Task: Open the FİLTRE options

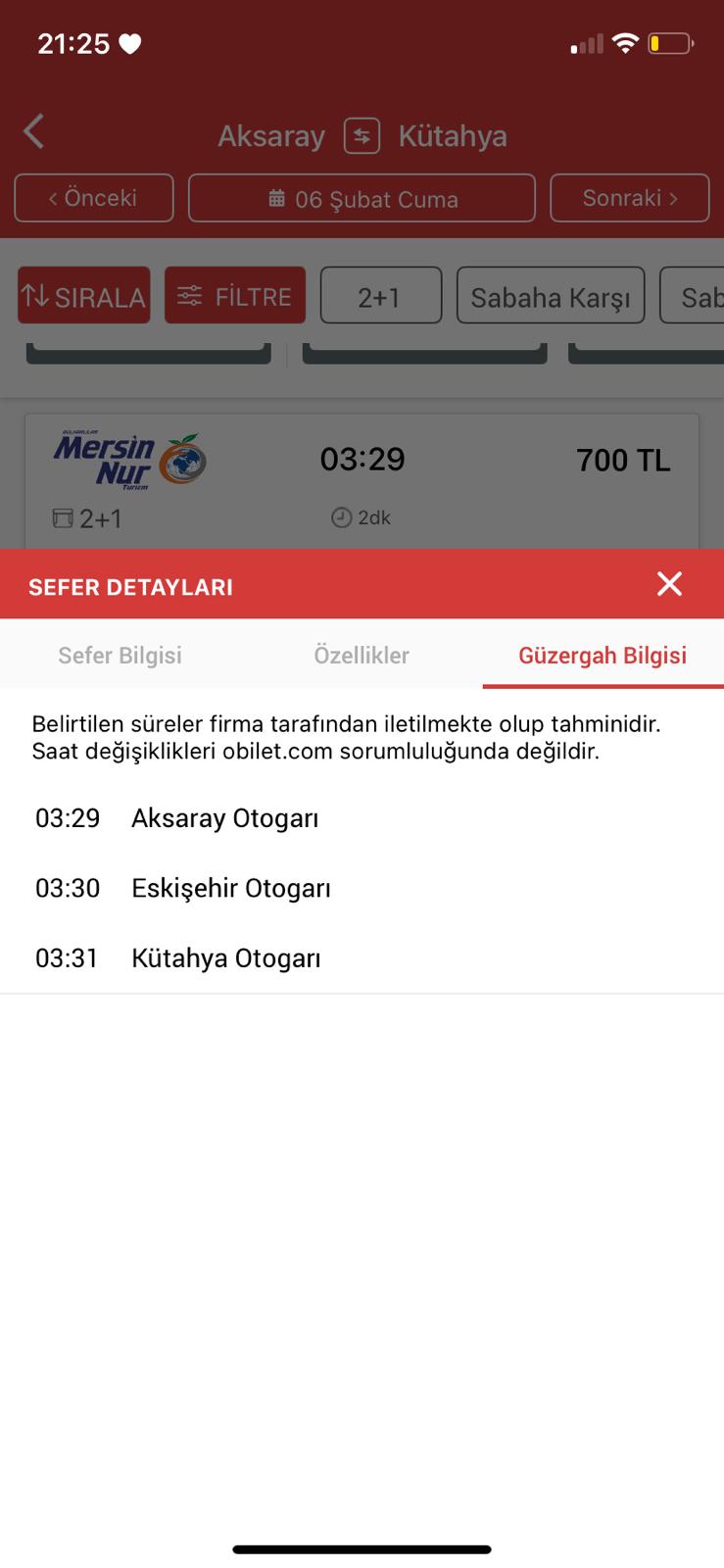Action: coord(235,296)
